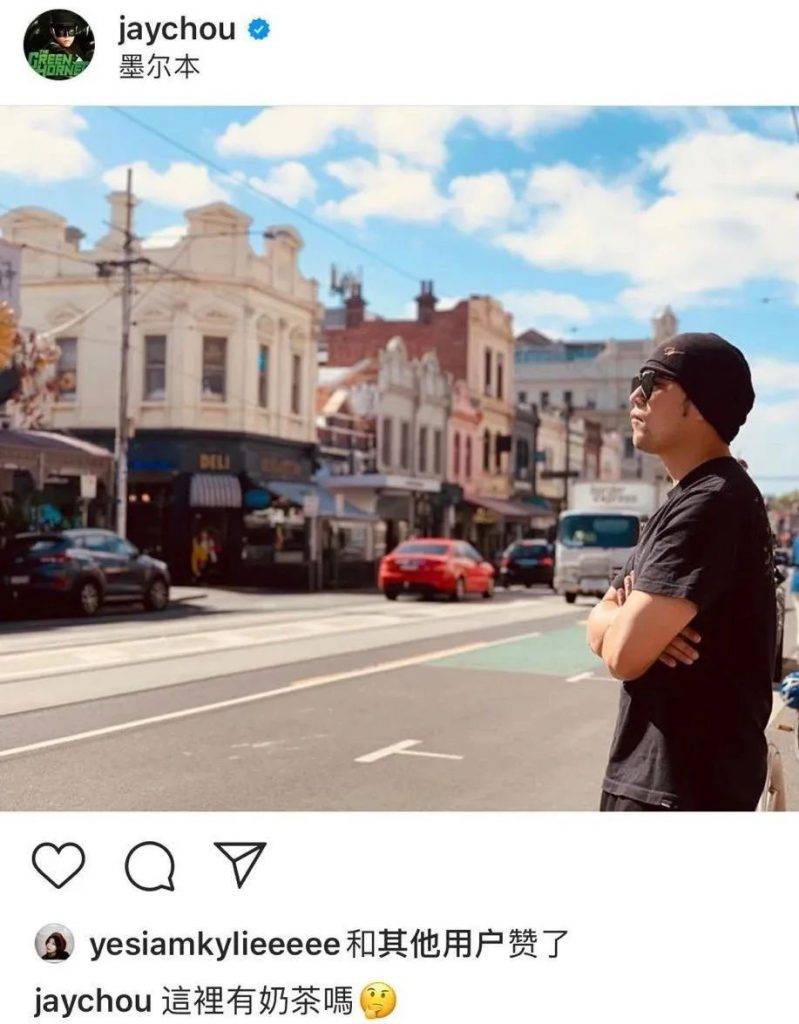Open jaychou username in the post header
Image resolution: width=799 pixels, height=1024 pixels.
point(176,29)
